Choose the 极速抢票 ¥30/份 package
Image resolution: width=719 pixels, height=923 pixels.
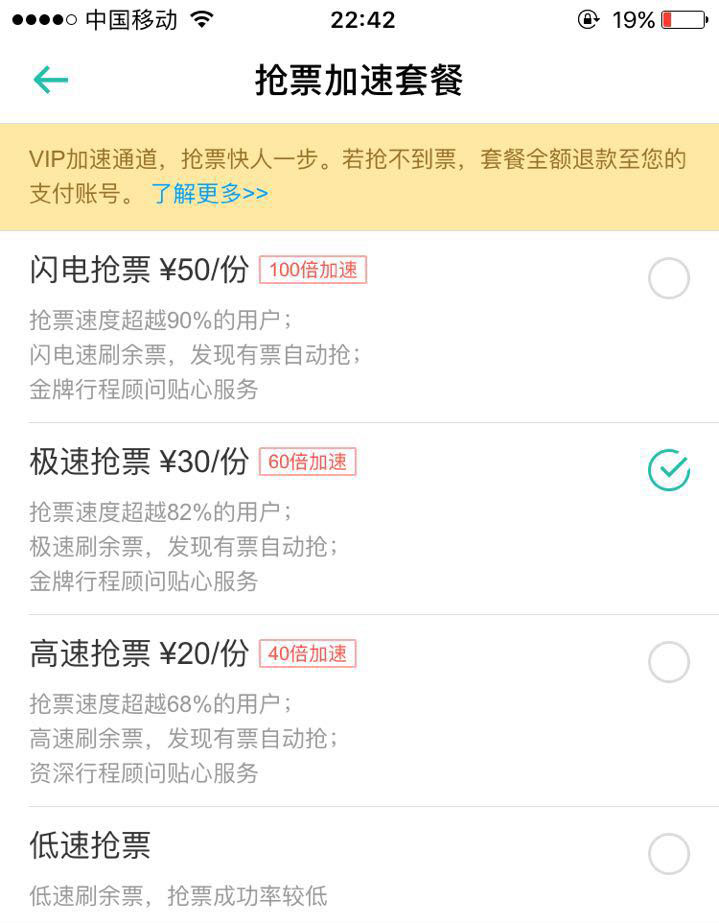(x=668, y=470)
